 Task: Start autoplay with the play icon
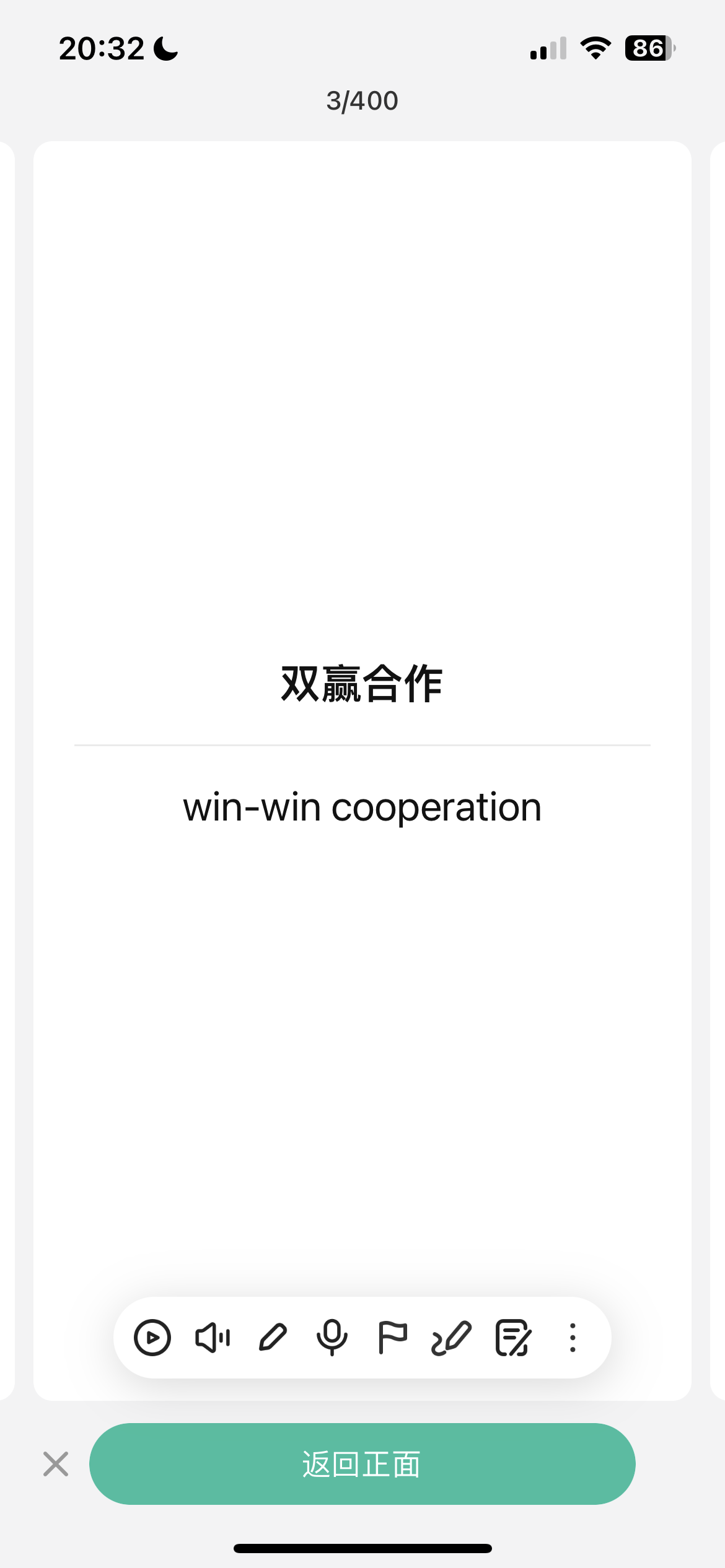(x=152, y=1338)
